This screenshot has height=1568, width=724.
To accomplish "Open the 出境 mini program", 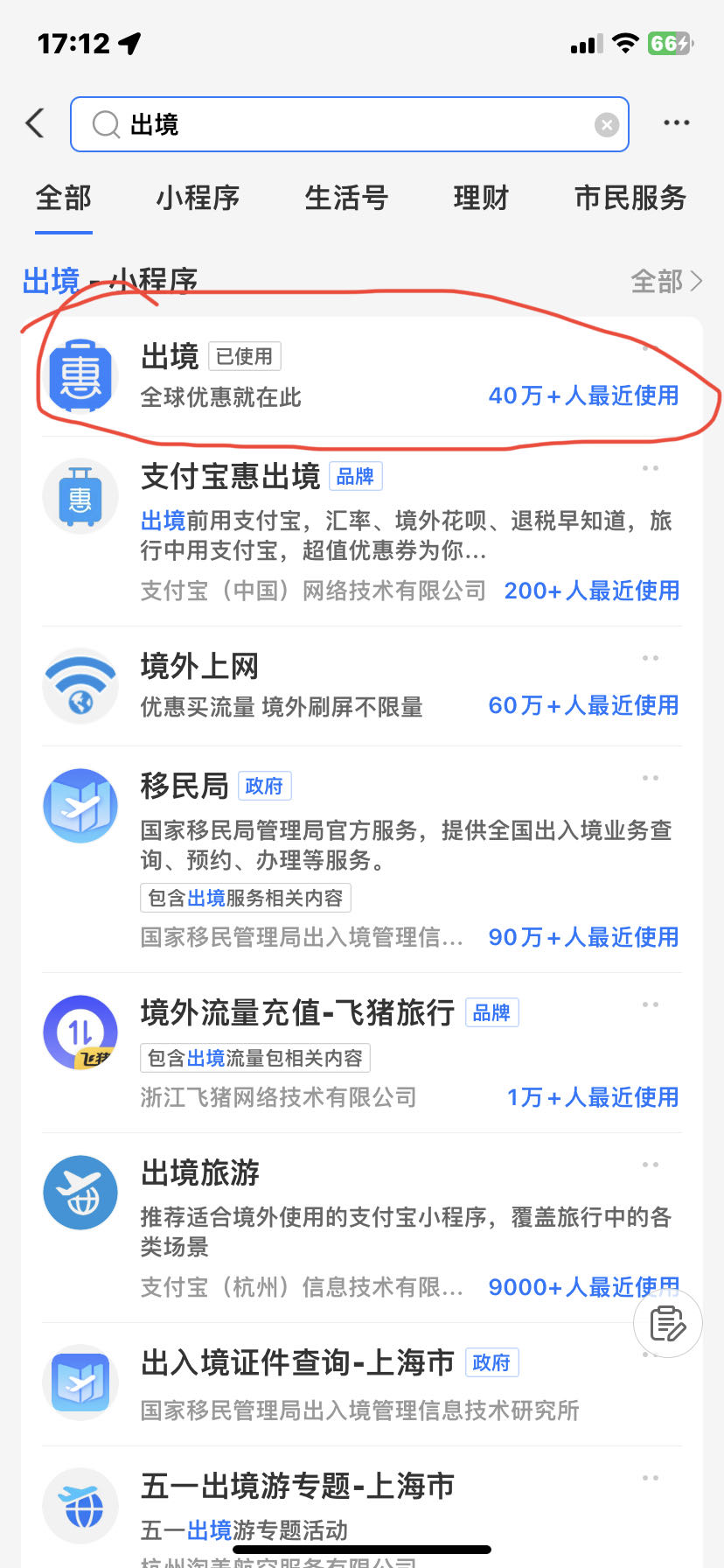I will pyautogui.click(x=350, y=376).
